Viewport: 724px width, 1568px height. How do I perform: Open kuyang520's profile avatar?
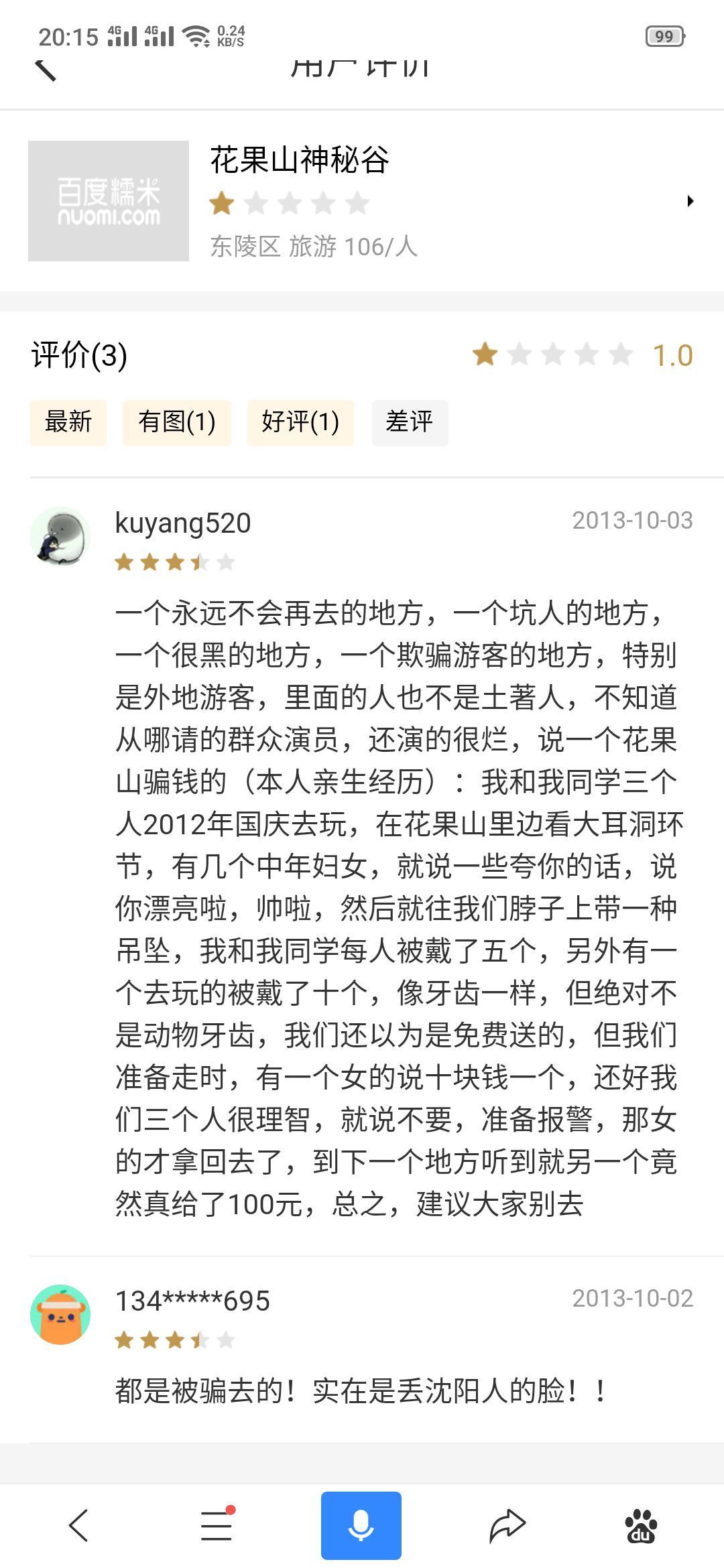coord(60,536)
